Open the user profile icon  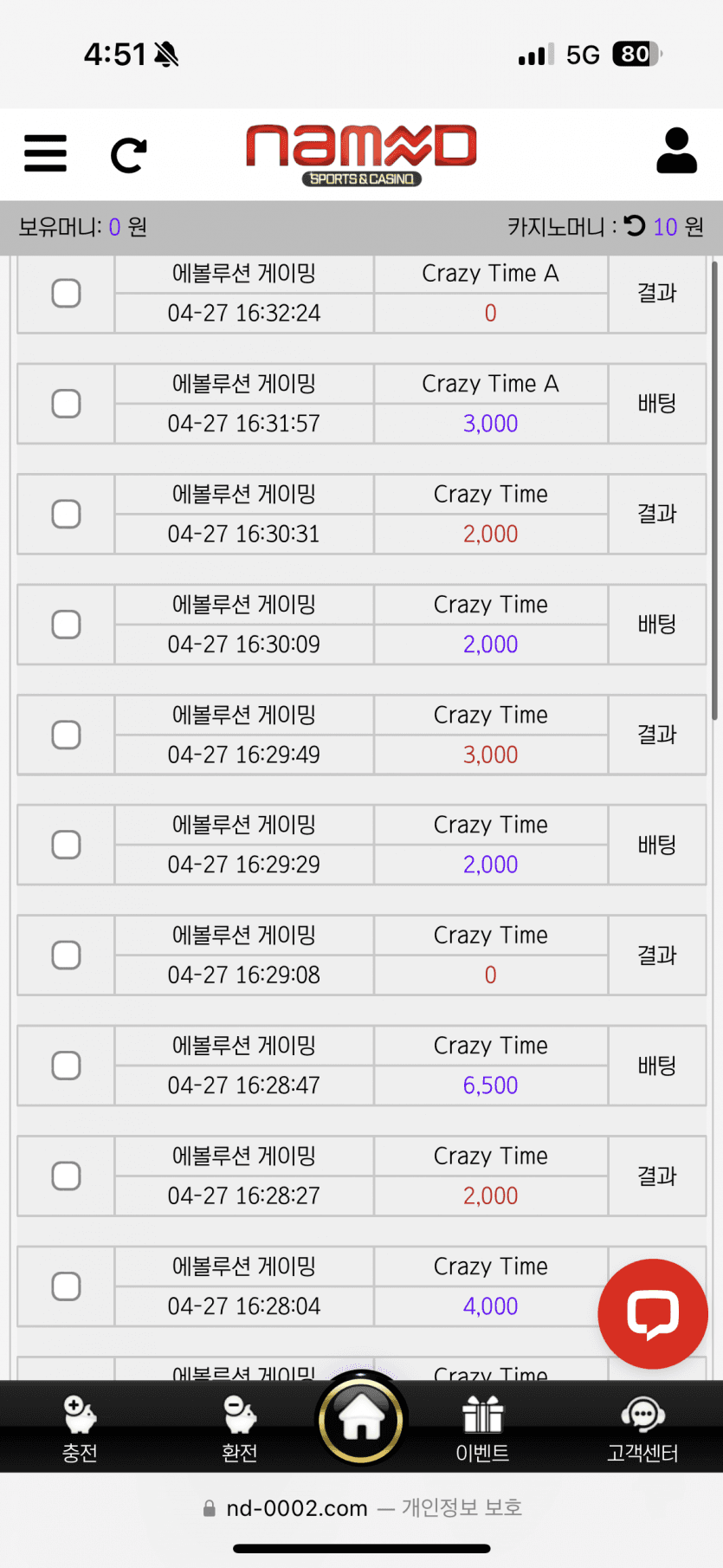coord(676,151)
